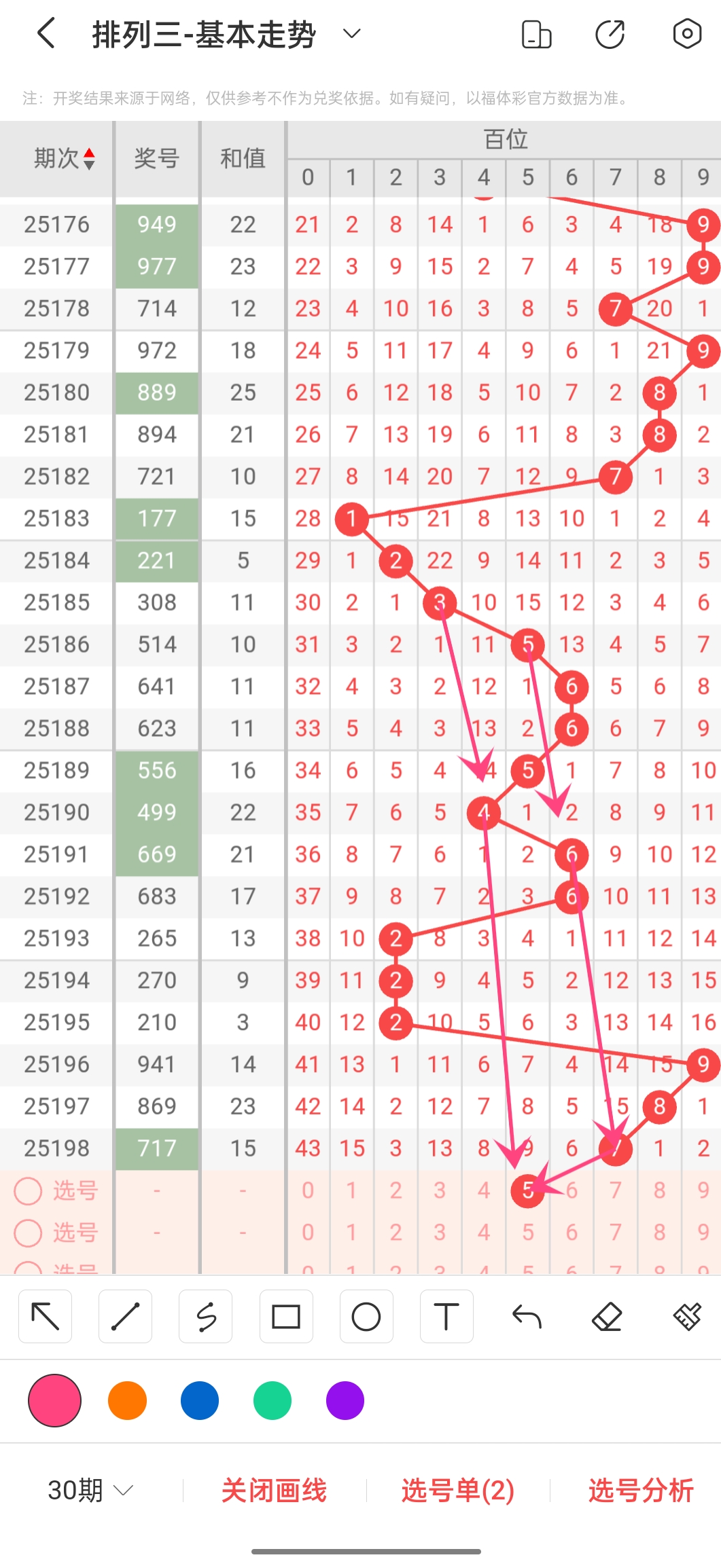Select the text tool
The width and height of the screenshot is (721, 1568).
446,1317
